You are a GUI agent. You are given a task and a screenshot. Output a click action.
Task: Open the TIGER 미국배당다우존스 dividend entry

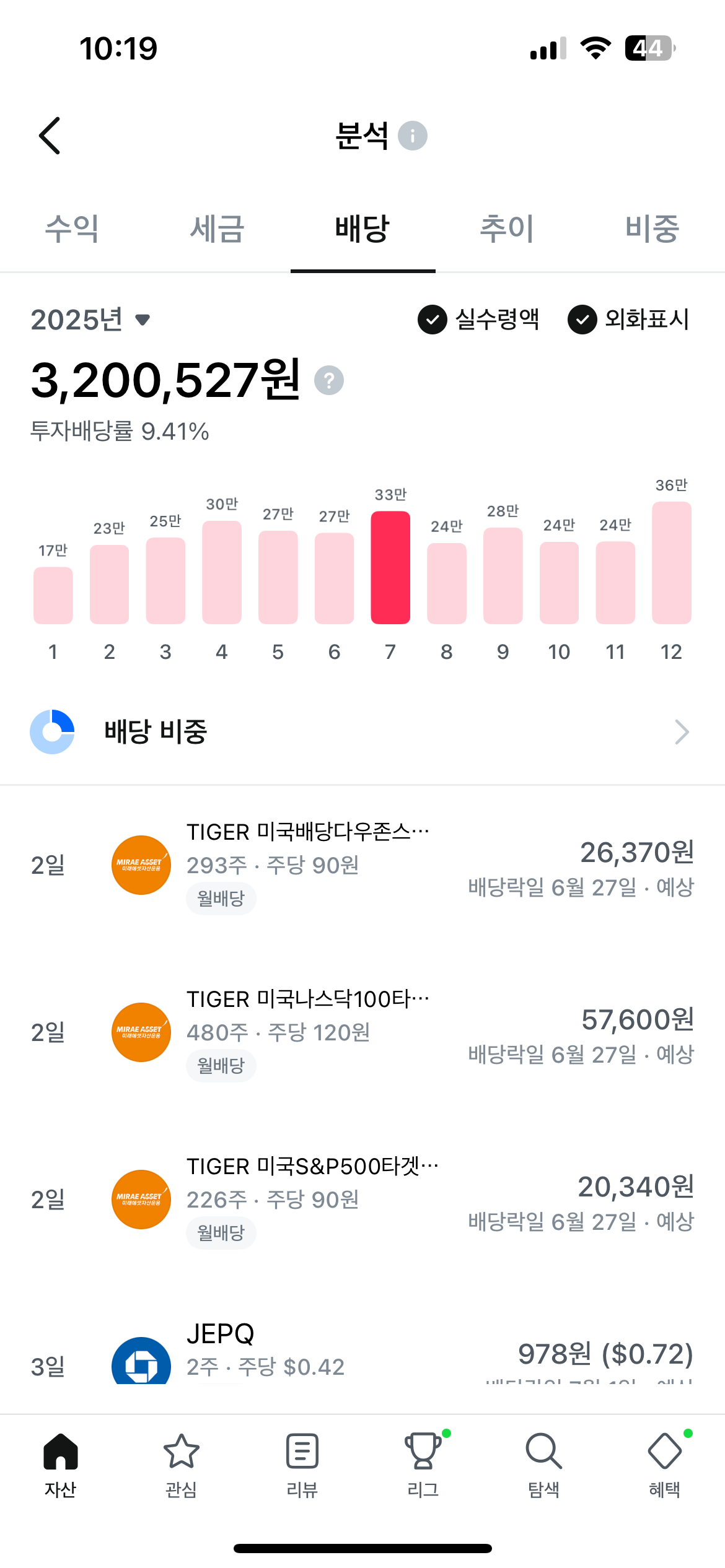pos(362,865)
